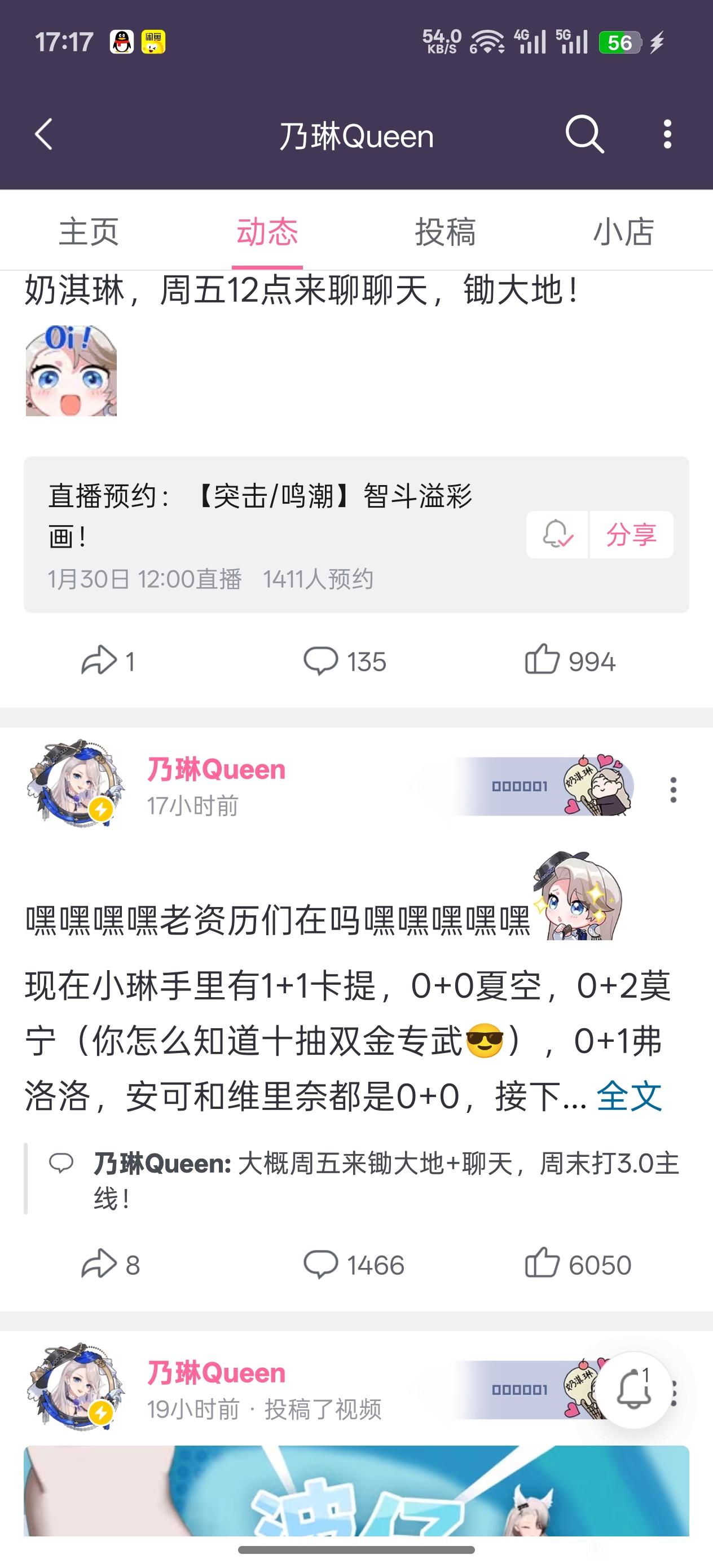Go back using the top-left arrow
The image size is (713, 1568).
(44, 134)
